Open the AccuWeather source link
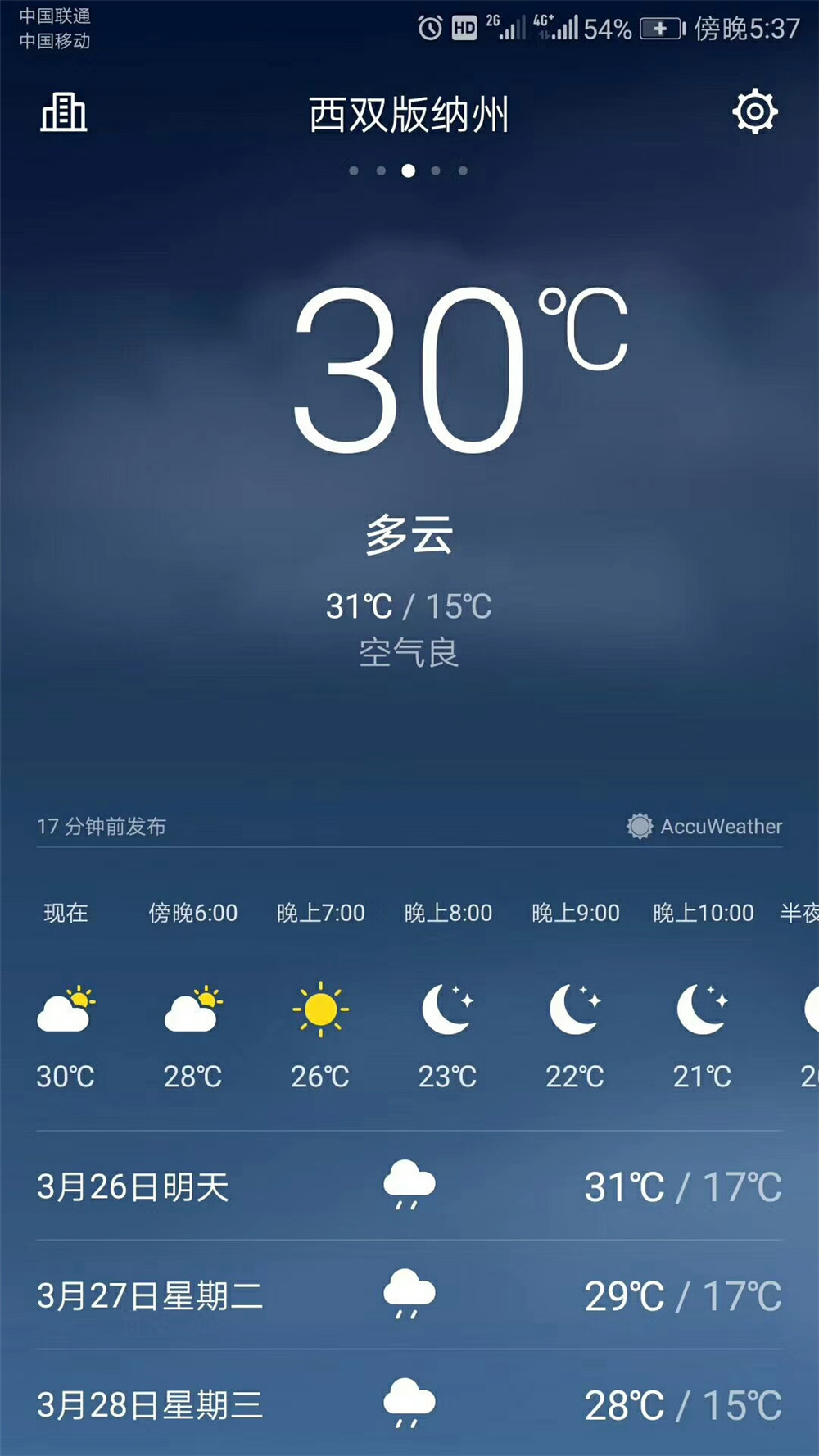This screenshot has width=819, height=1456. click(705, 826)
